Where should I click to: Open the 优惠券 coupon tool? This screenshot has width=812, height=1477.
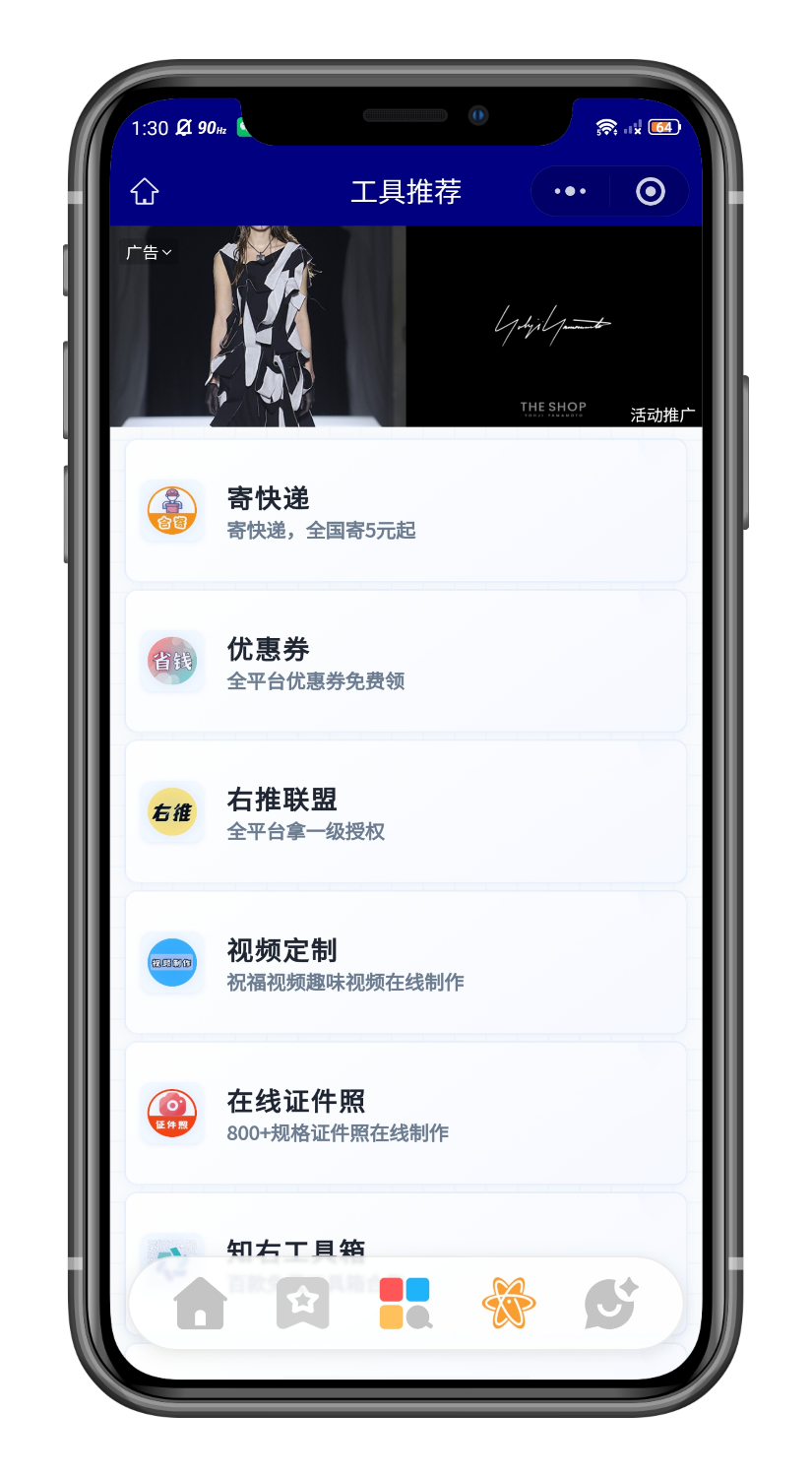[x=406, y=662]
